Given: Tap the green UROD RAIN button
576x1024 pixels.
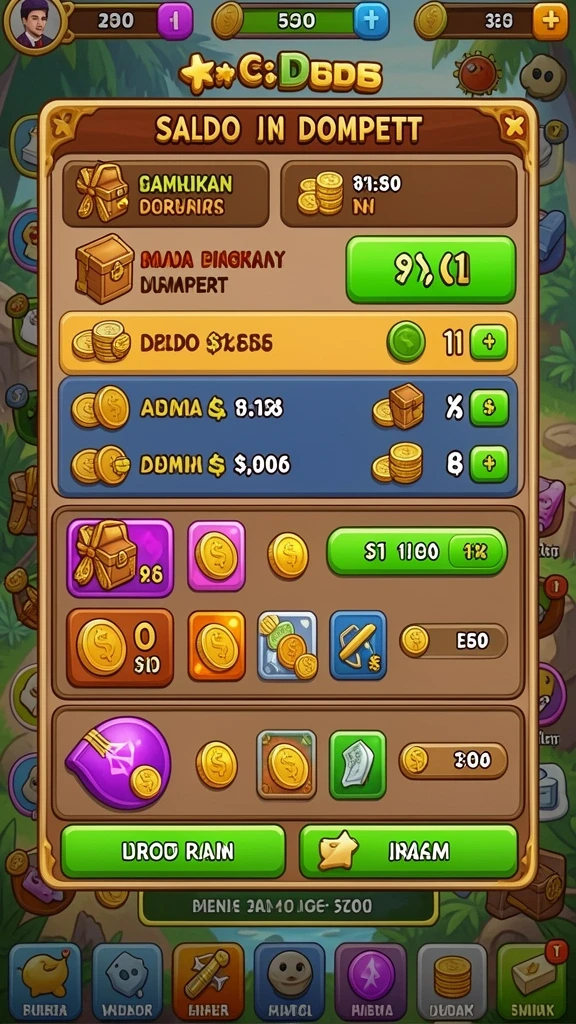Looking at the screenshot, I should (x=173, y=851).
